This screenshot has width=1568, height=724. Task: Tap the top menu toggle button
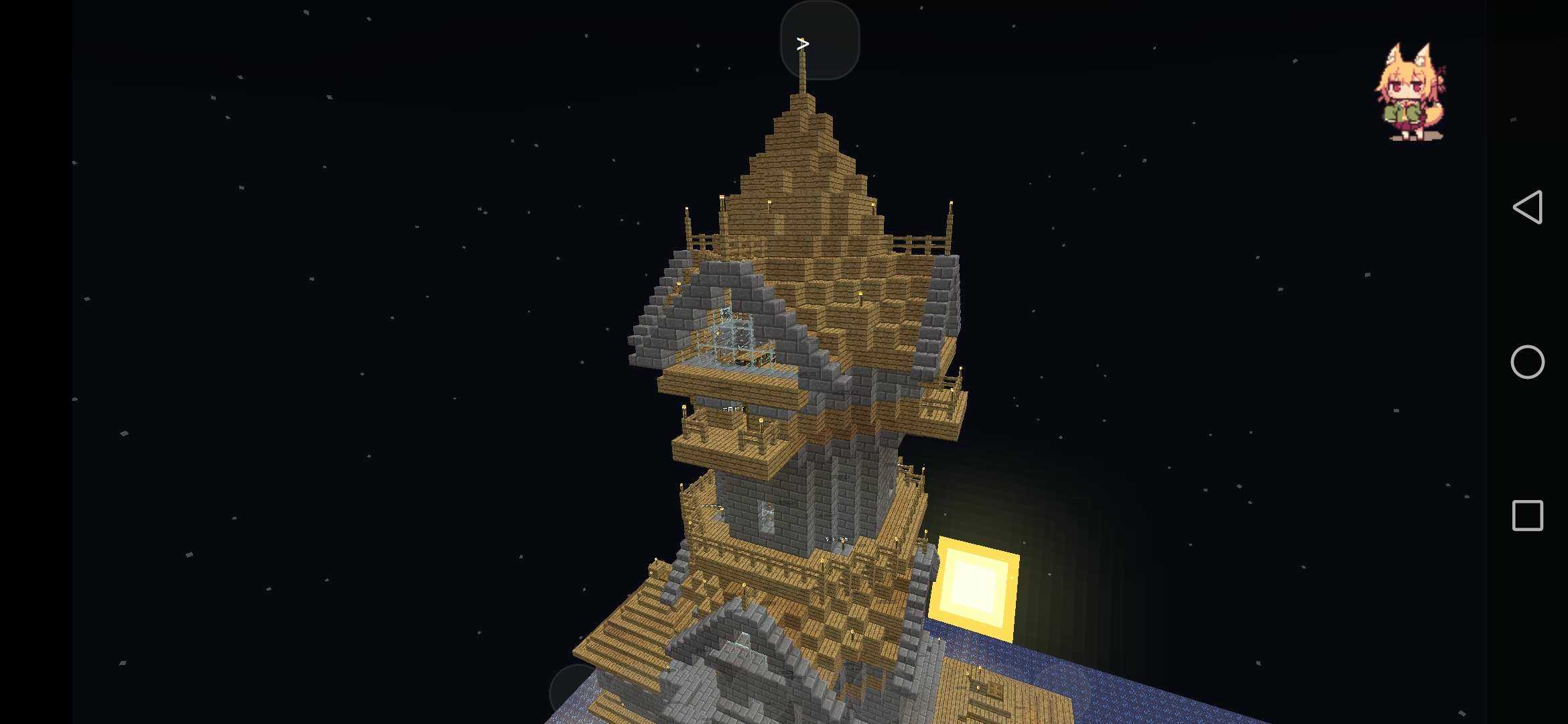point(819,42)
